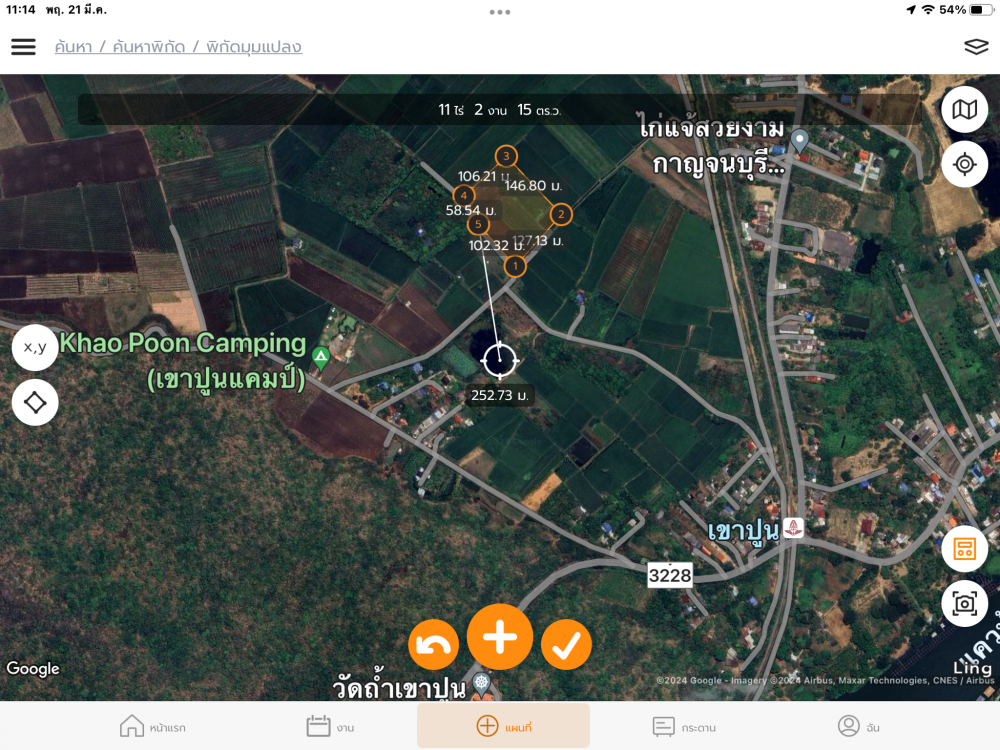Screen dimensions: 1000x750
Task: Tap the ค้นหา breadcrumb link
Action: (73, 47)
